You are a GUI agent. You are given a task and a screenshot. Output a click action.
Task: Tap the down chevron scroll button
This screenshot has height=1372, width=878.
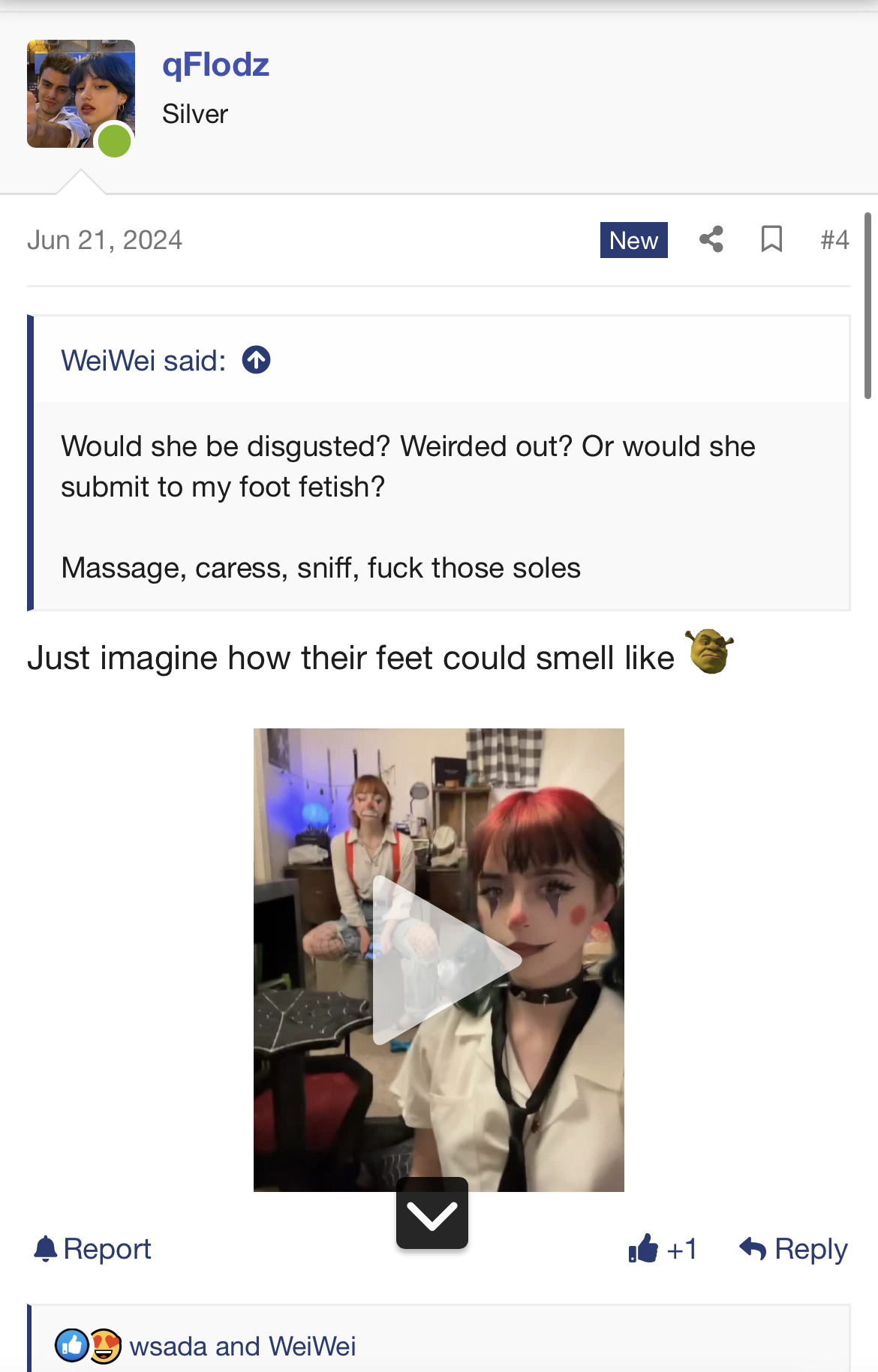[x=432, y=1213]
